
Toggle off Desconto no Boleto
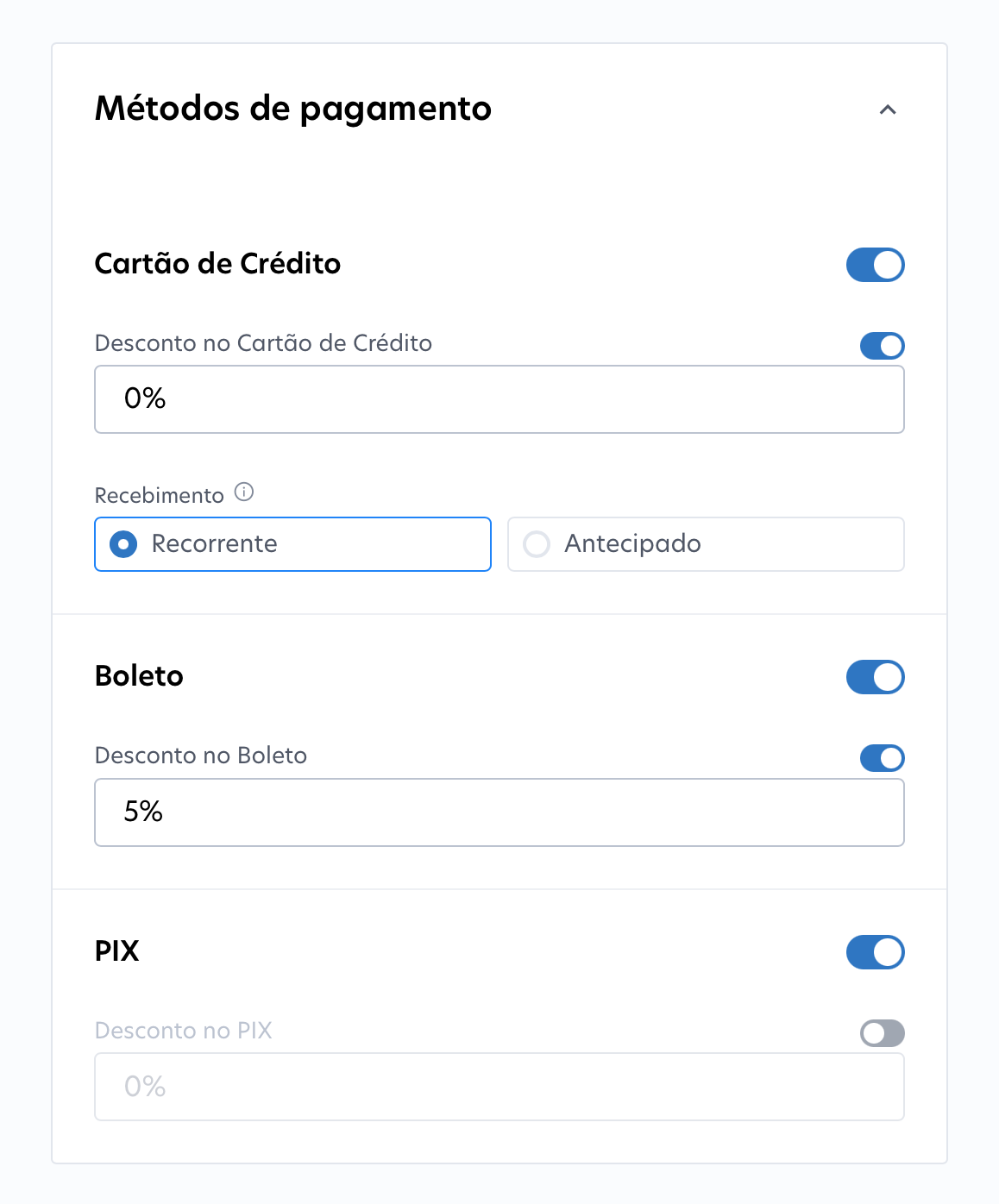[882, 758]
